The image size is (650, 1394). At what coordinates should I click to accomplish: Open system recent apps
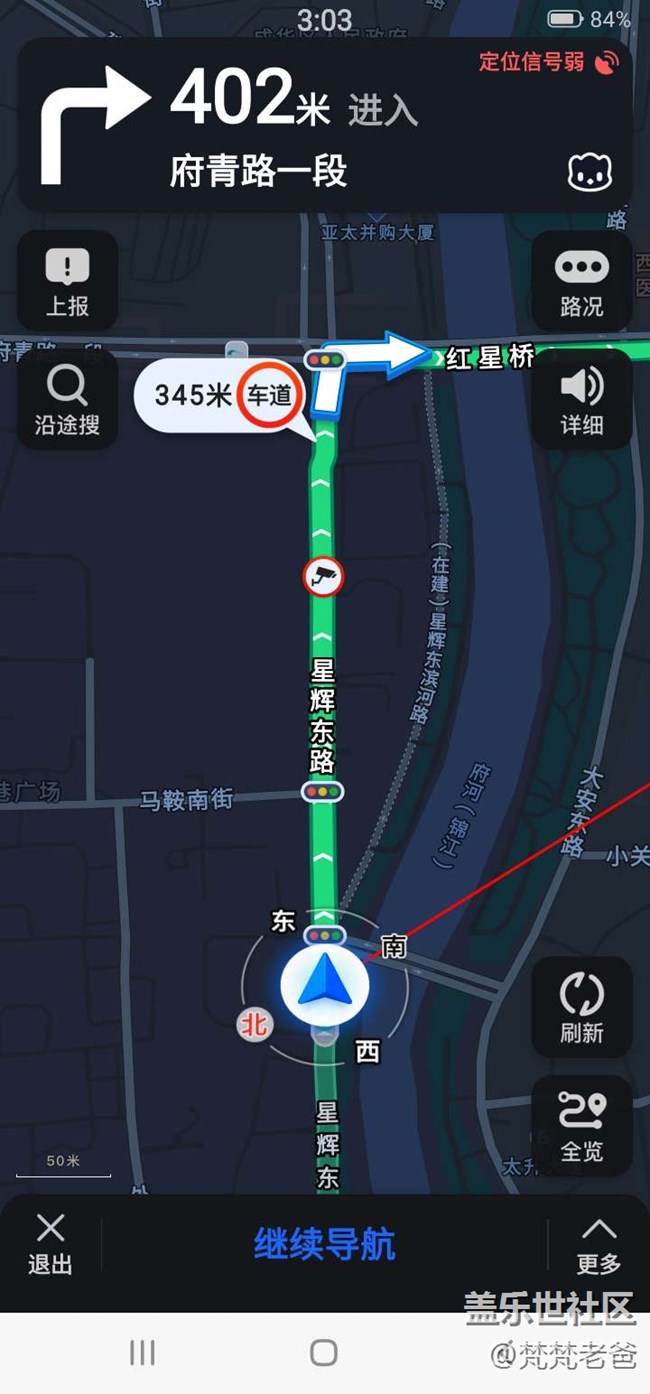(142, 1353)
